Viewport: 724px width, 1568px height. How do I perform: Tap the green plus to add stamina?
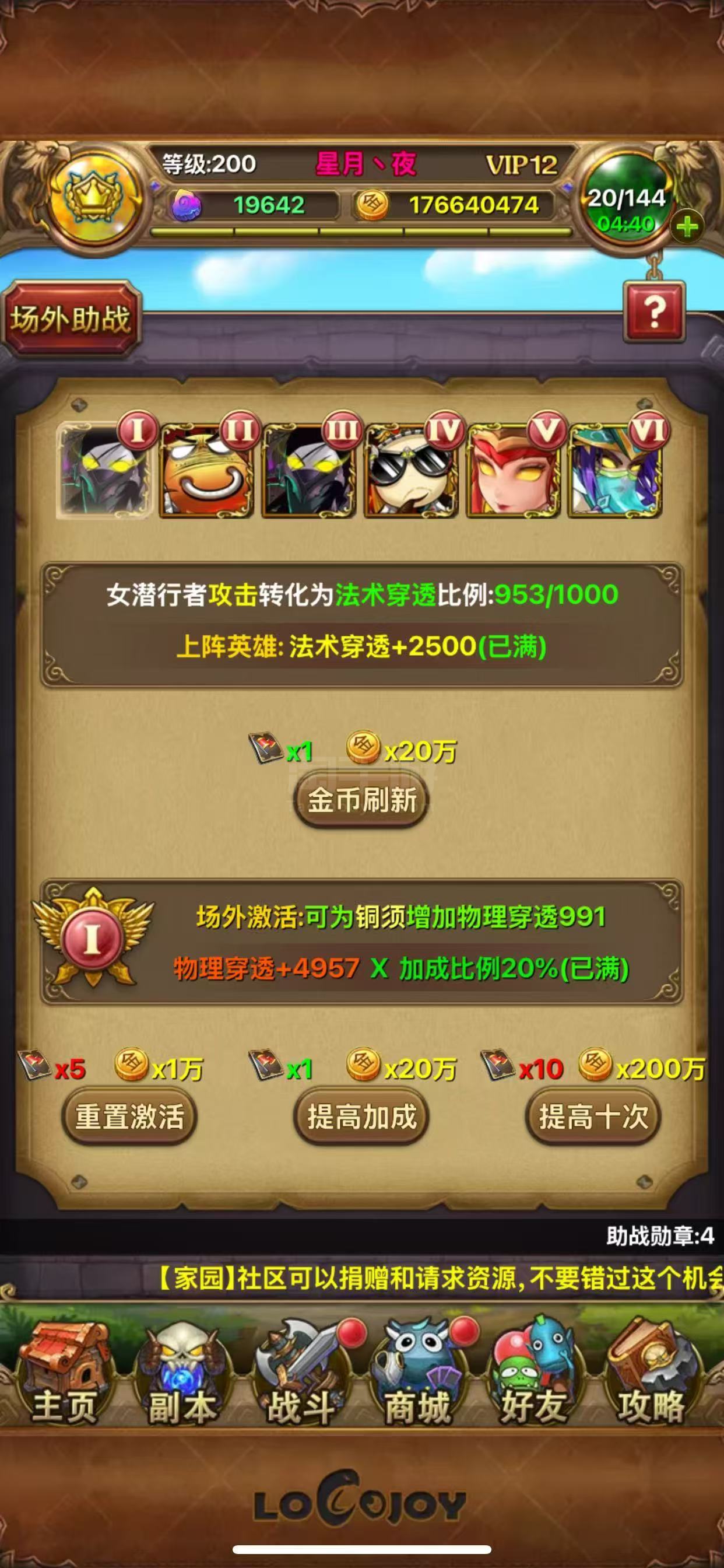687,228
